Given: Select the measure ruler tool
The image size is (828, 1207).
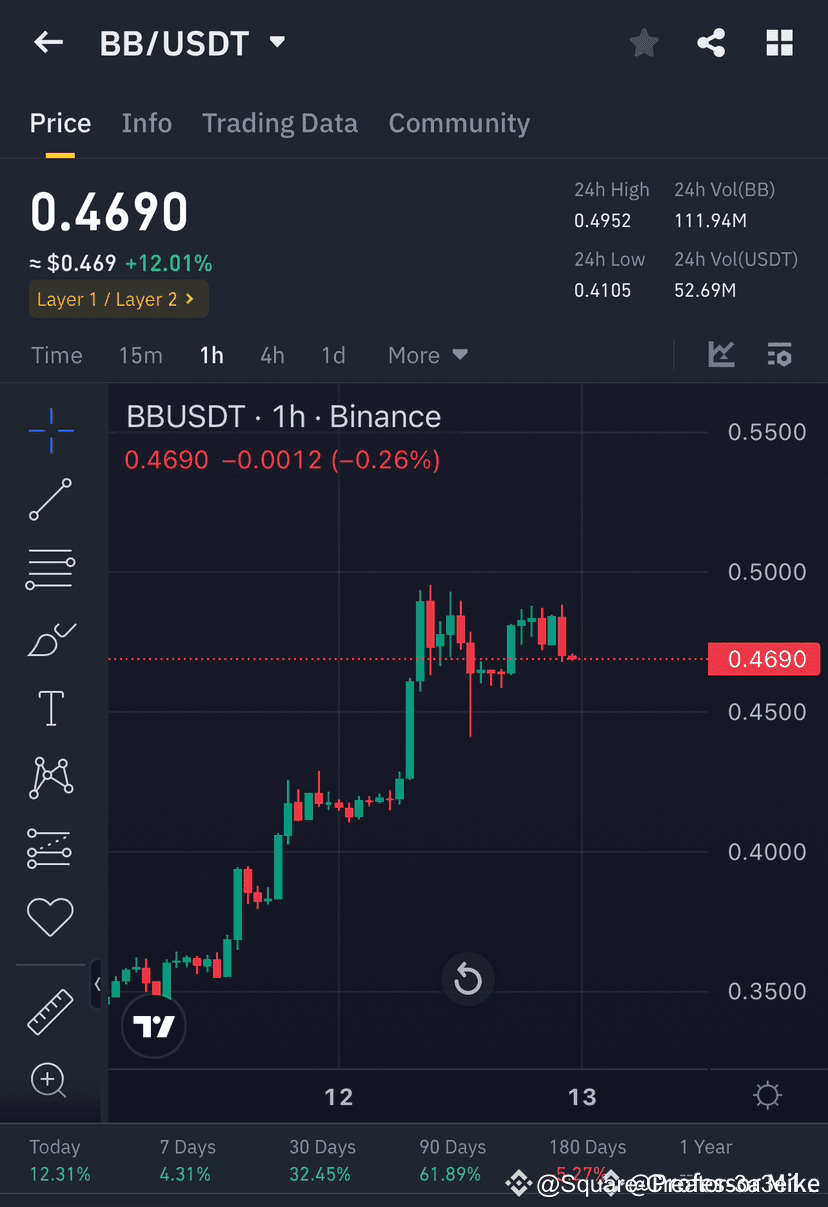Looking at the screenshot, I should [50, 1010].
